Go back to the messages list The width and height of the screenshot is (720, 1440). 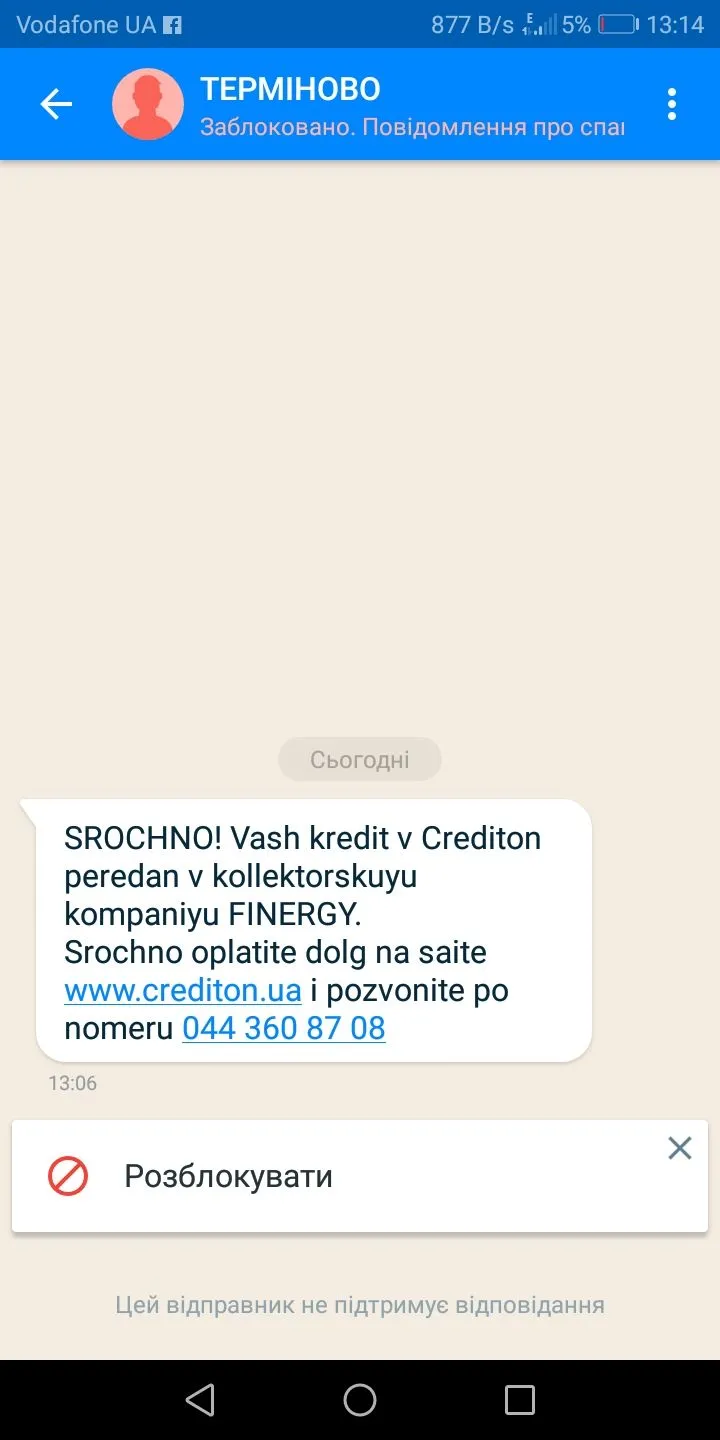(56, 104)
